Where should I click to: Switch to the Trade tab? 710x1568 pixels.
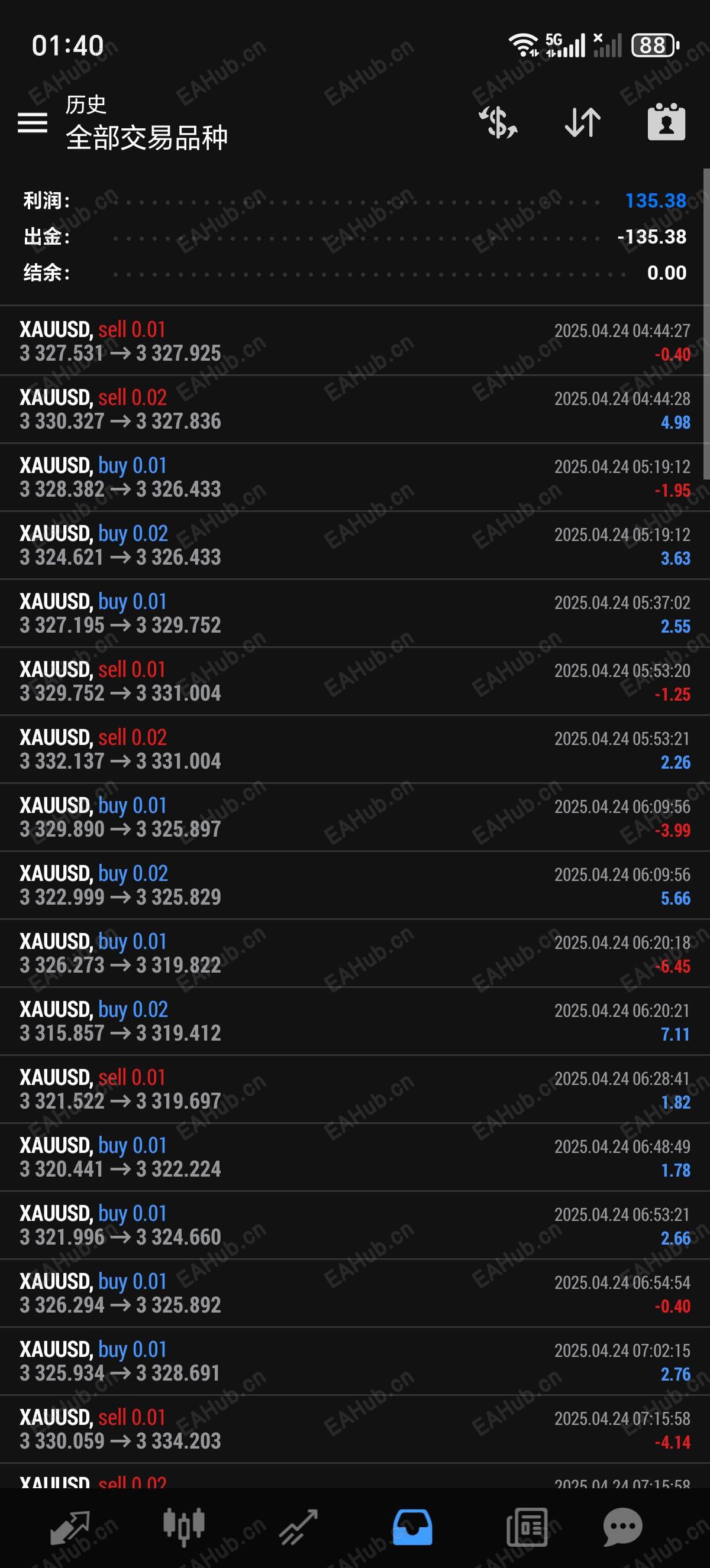click(298, 1527)
